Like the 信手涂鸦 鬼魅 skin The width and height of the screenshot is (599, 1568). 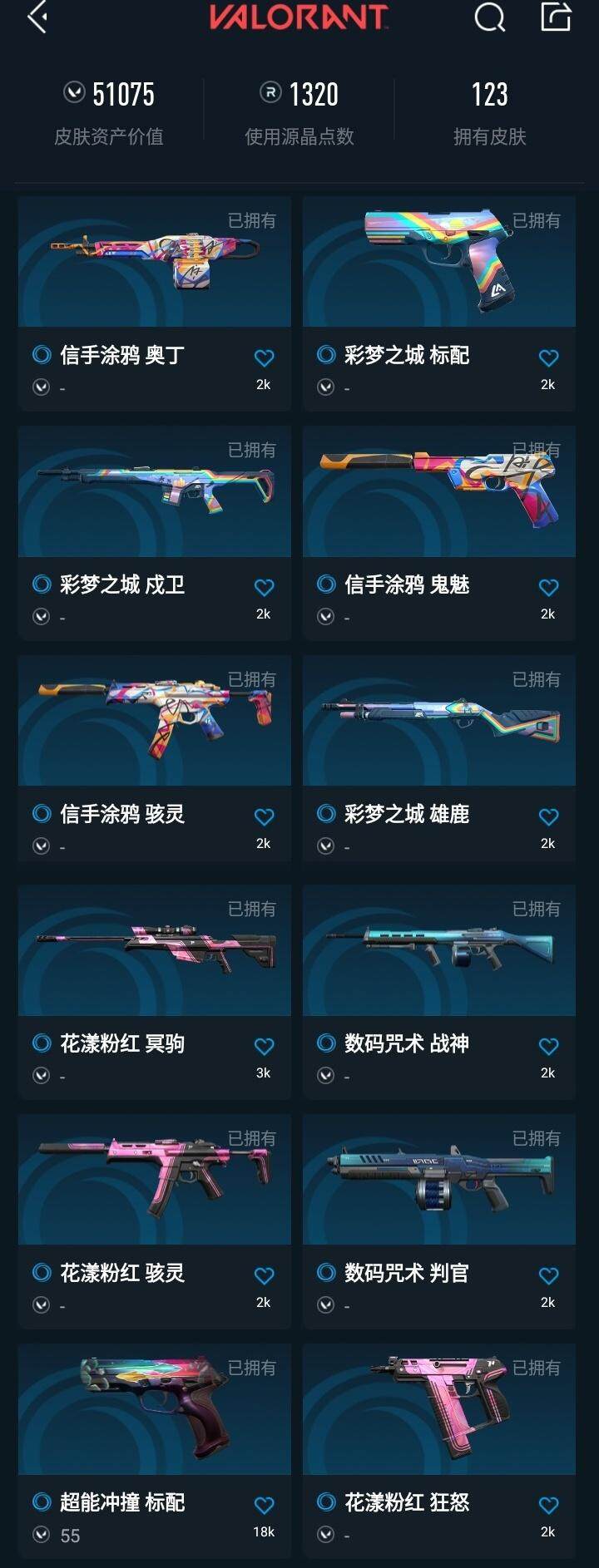tap(548, 588)
